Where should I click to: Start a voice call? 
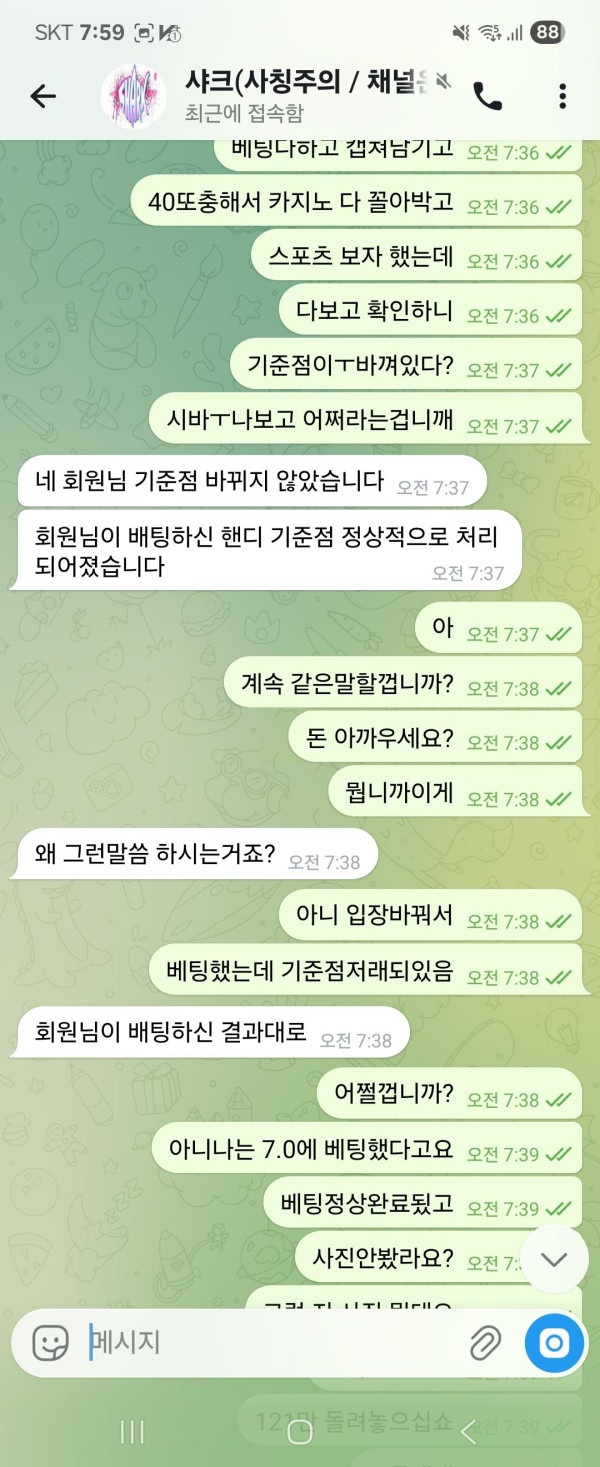click(487, 96)
